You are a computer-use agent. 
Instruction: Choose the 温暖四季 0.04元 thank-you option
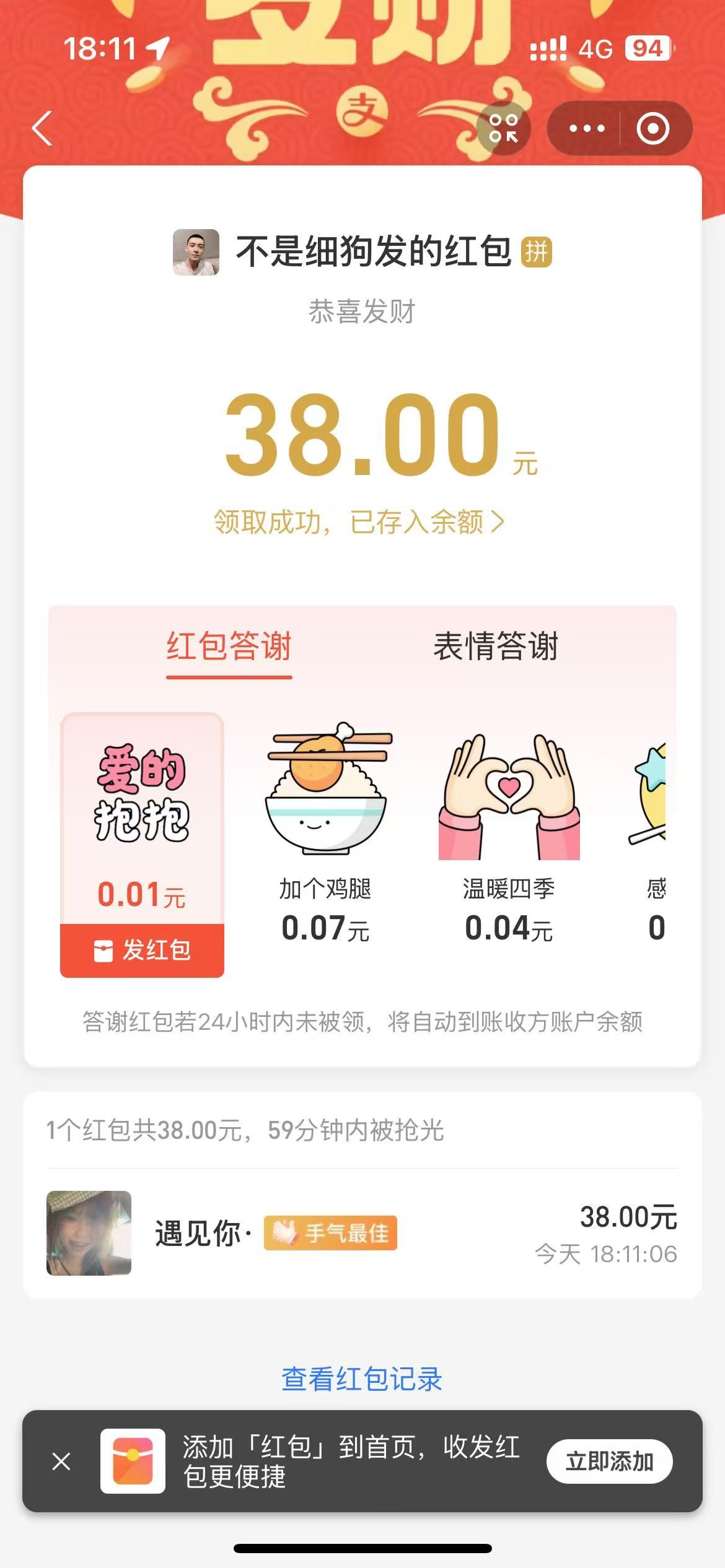pos(509,833)
